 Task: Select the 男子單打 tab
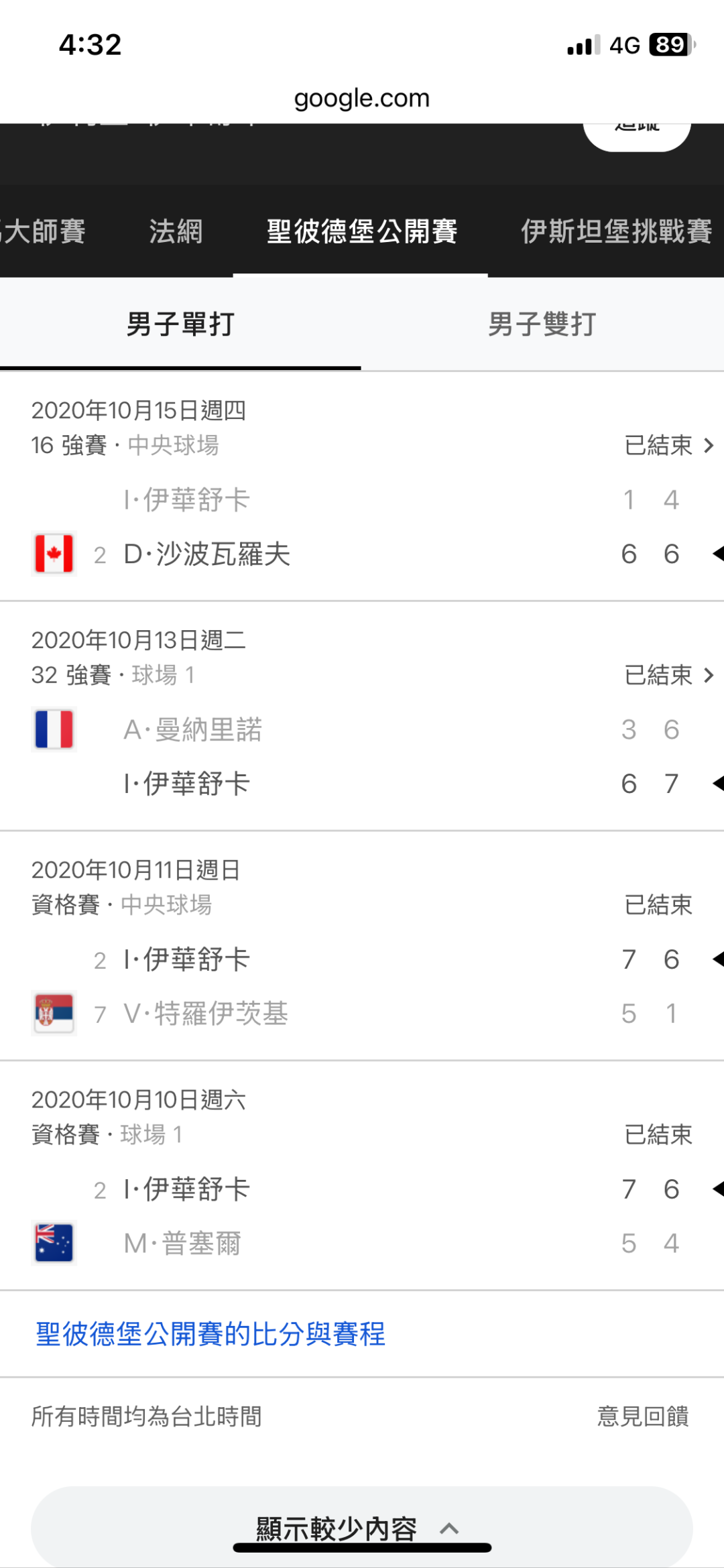180,324
